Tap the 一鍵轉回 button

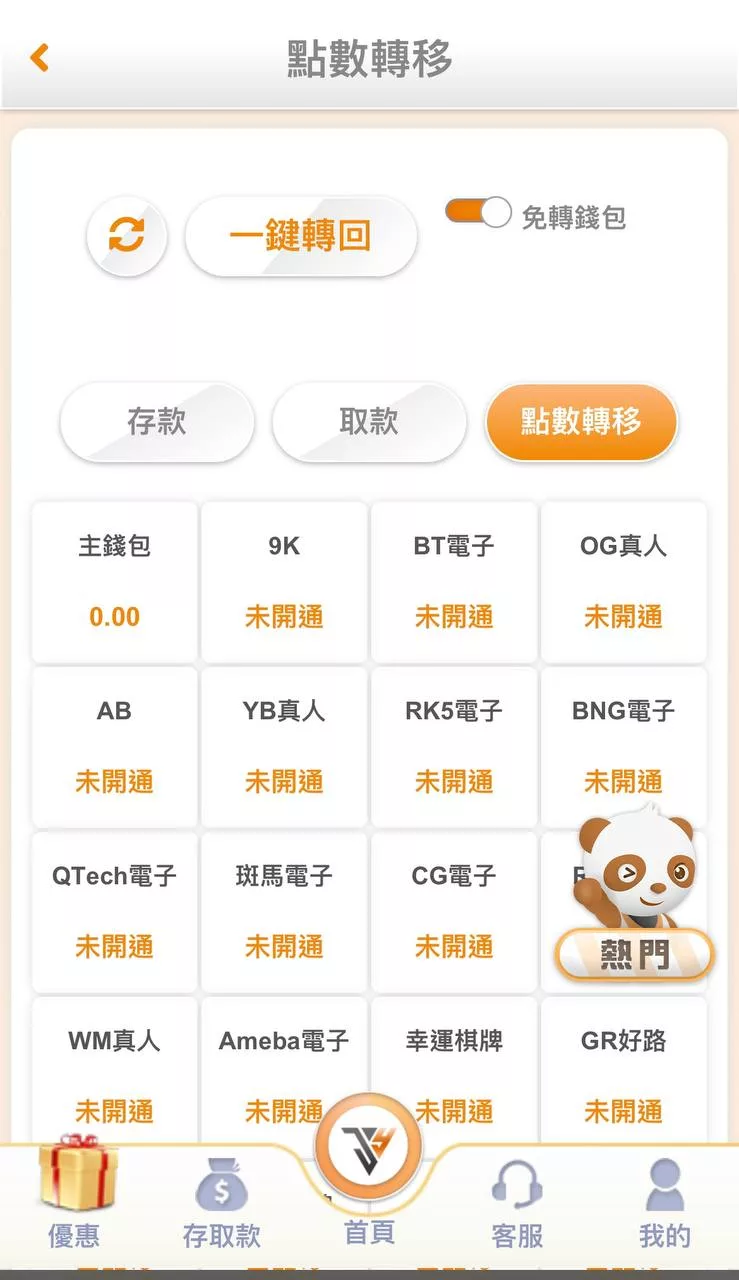coord(300,237)
